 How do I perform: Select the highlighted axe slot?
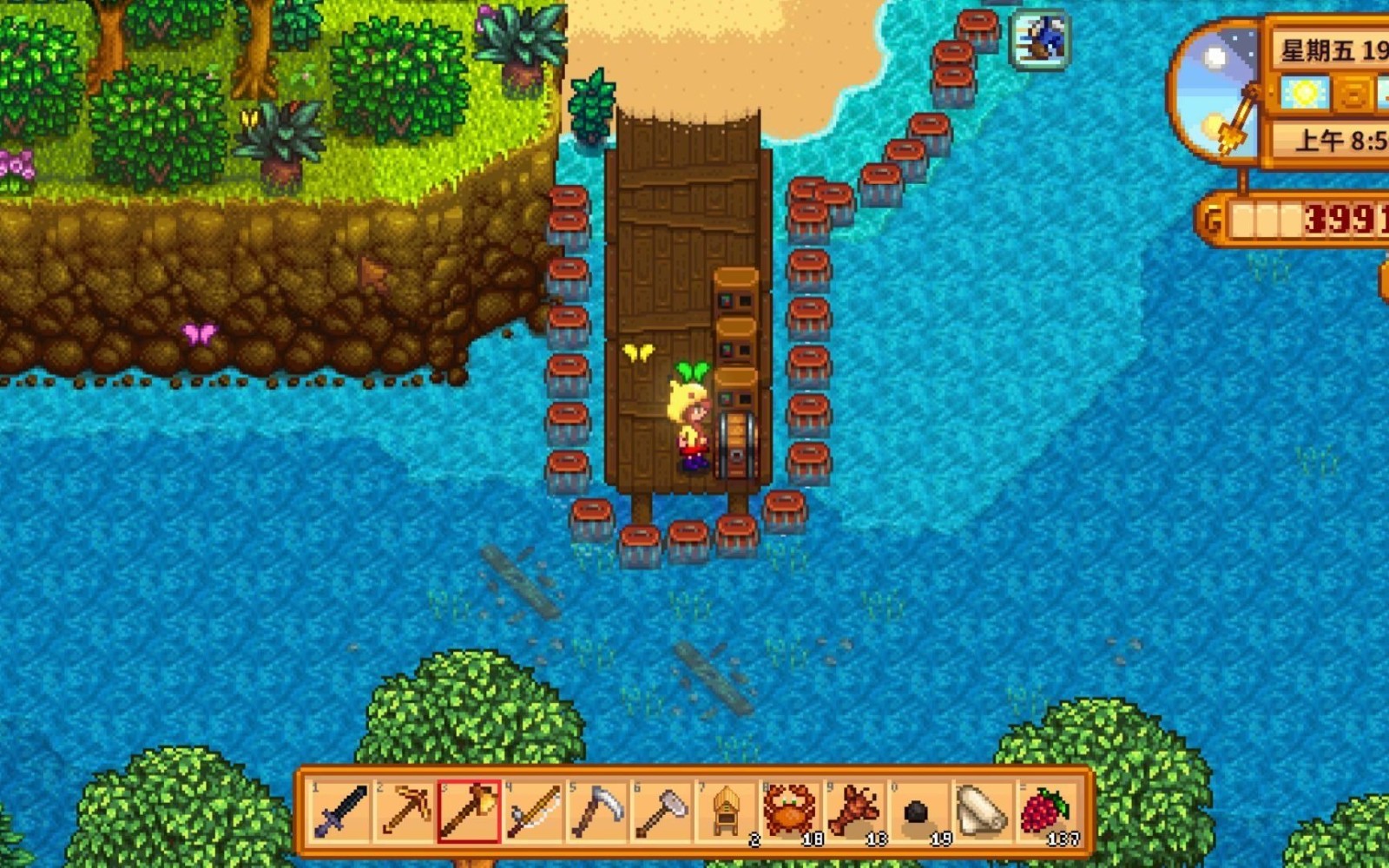[469, 812]
